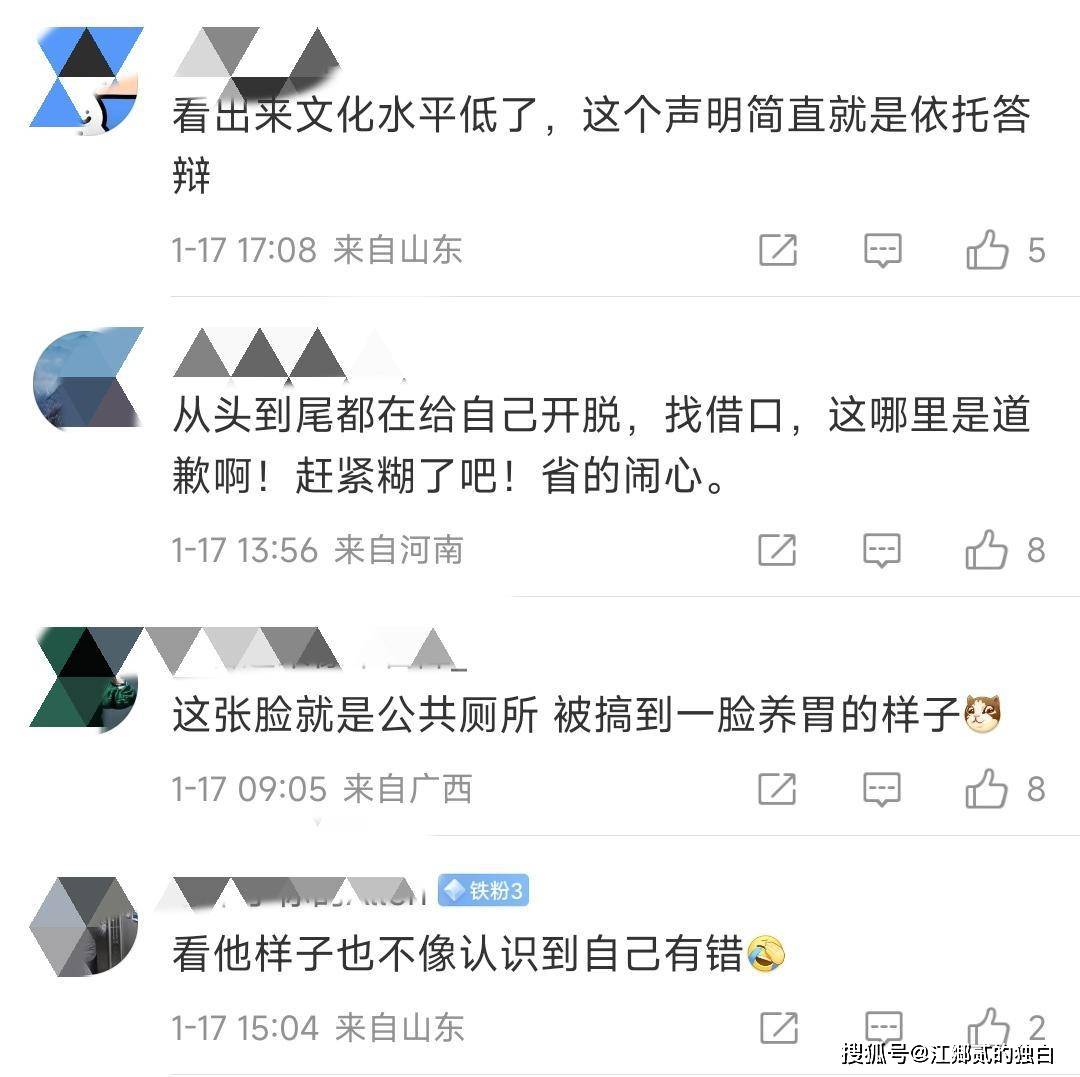This screenshot has width=1080, height=1077.
Task: Like the 1-17 13:56 comment from 河南
Action: pos(987,550)
